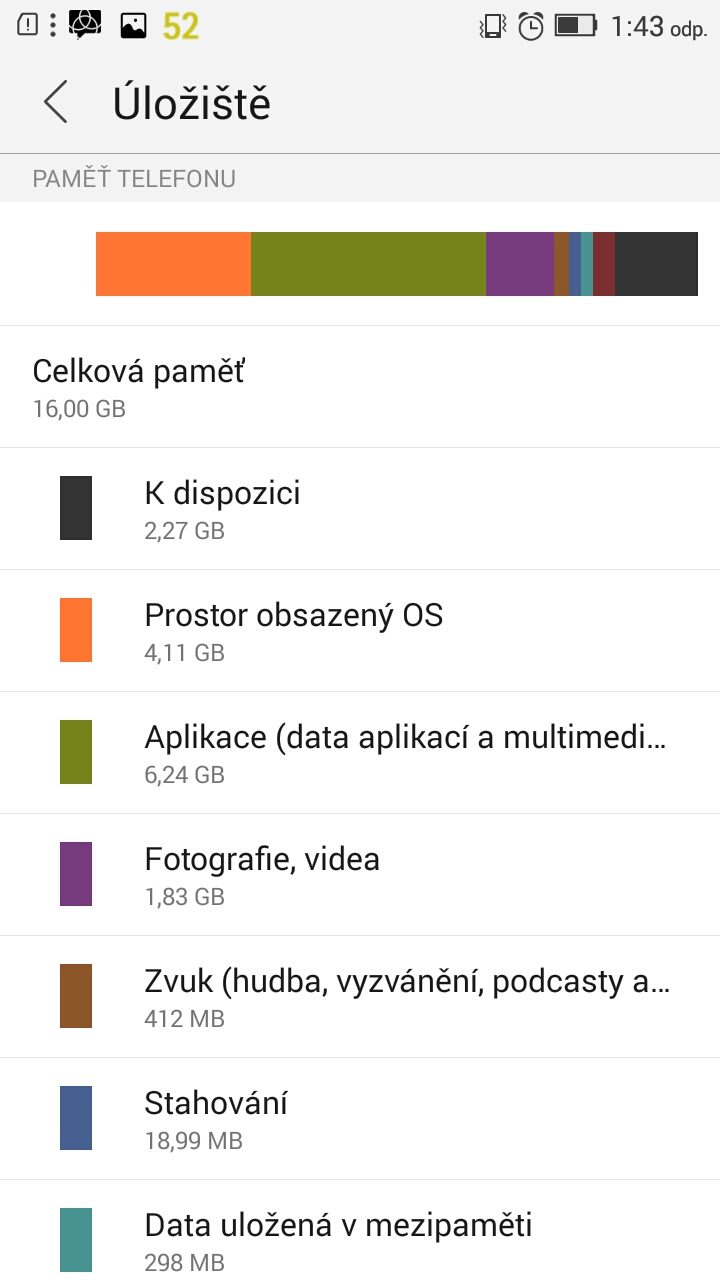Open Data uložená v mezipaměti
Image resolution: width=720 pixels, height=1280 pixels.
(x=360, y=1231)
